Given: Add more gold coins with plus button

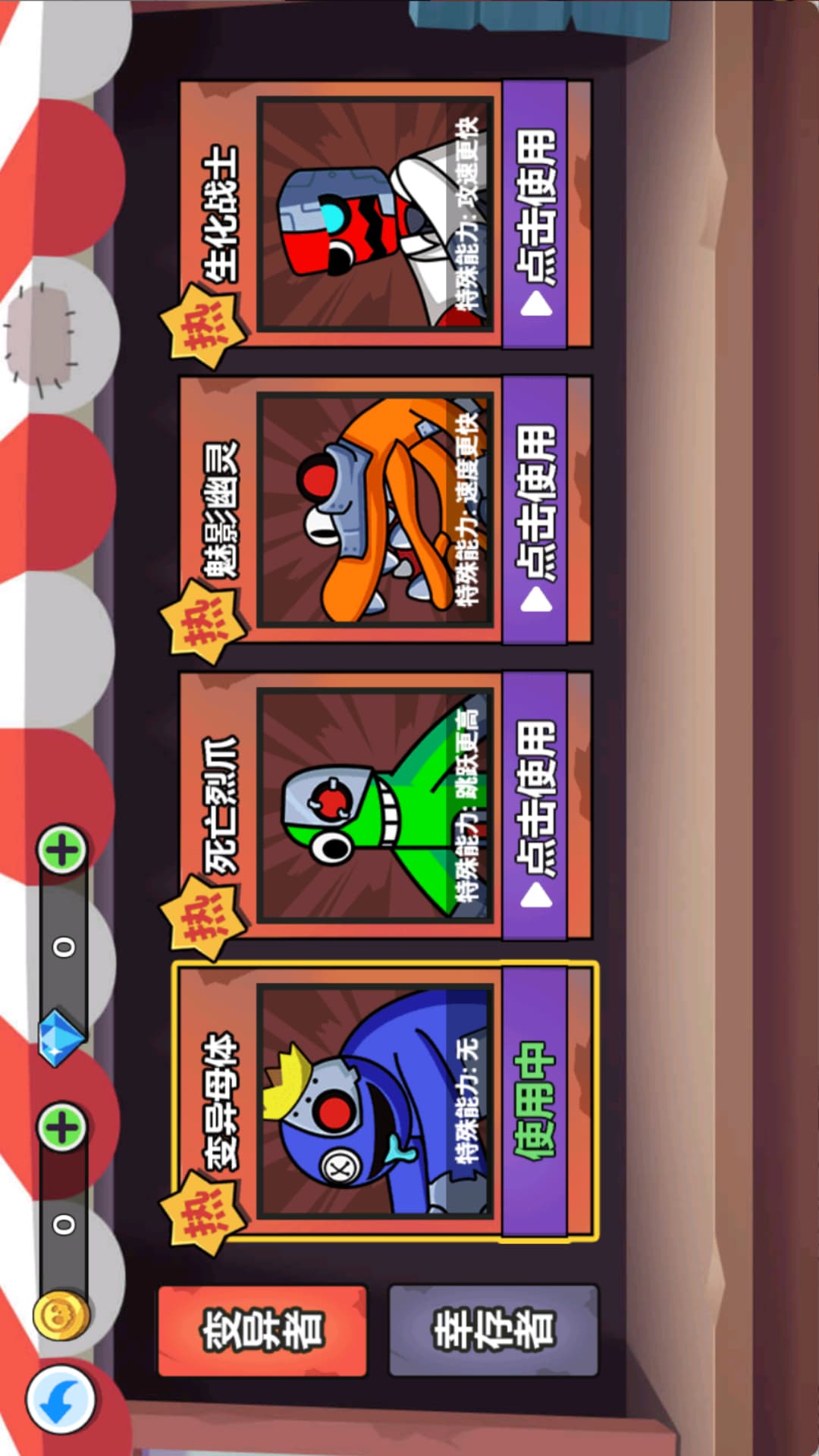Looking at the screenshot, I should (x=63, y=1128).
